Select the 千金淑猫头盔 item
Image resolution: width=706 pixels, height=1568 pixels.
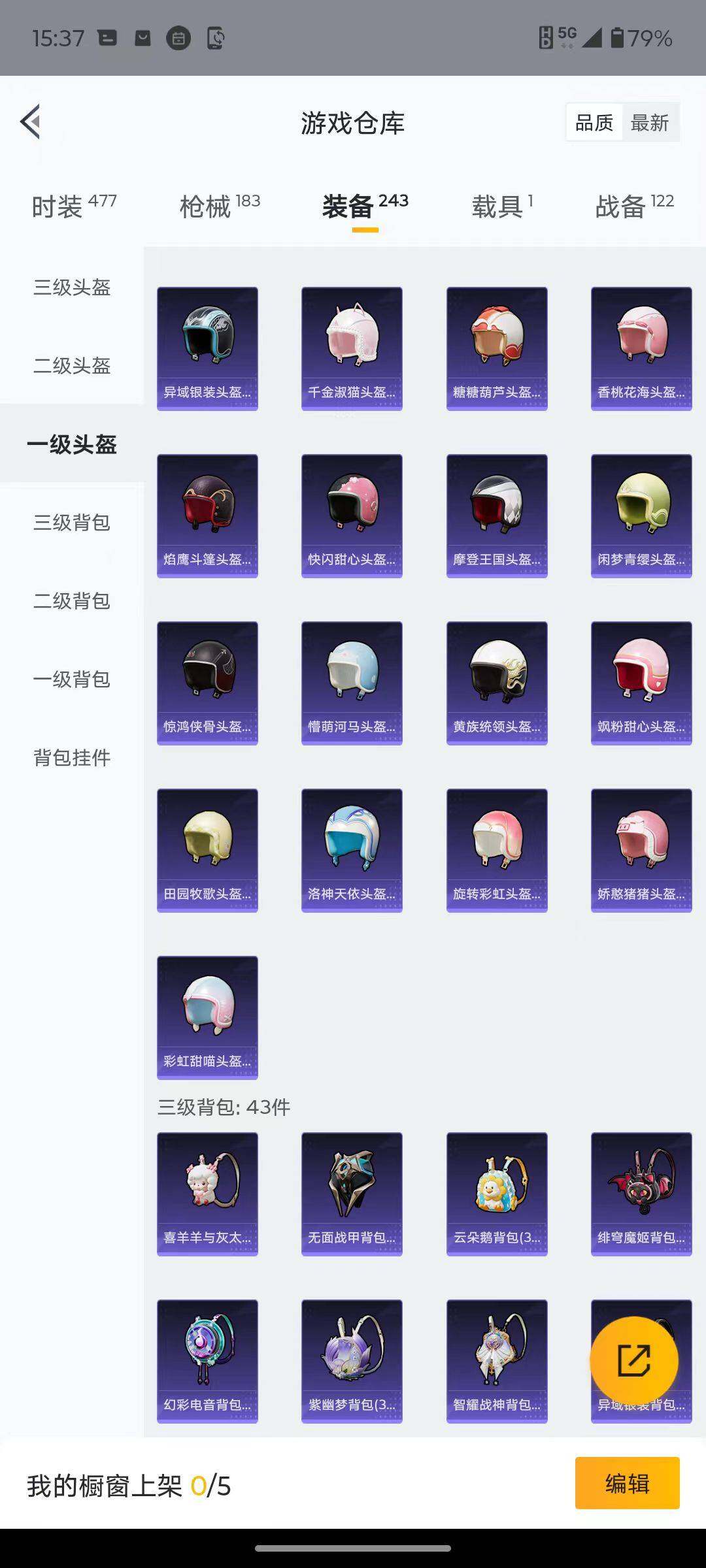point(352,346)
